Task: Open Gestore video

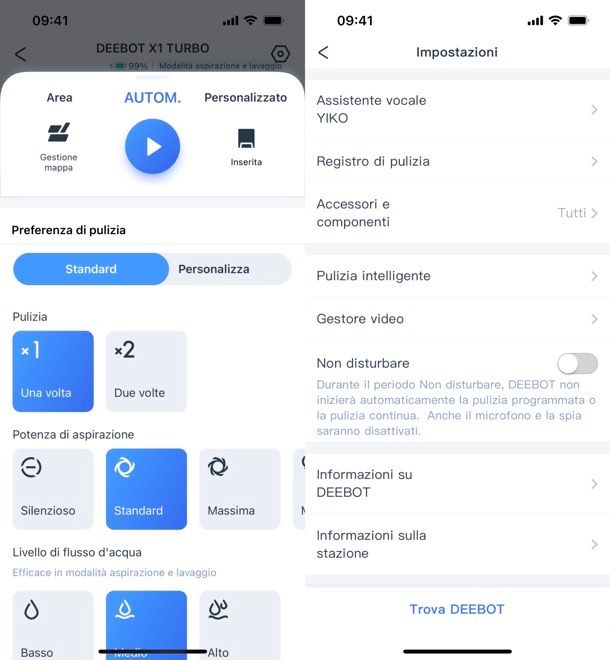Action: coord(456,319)
